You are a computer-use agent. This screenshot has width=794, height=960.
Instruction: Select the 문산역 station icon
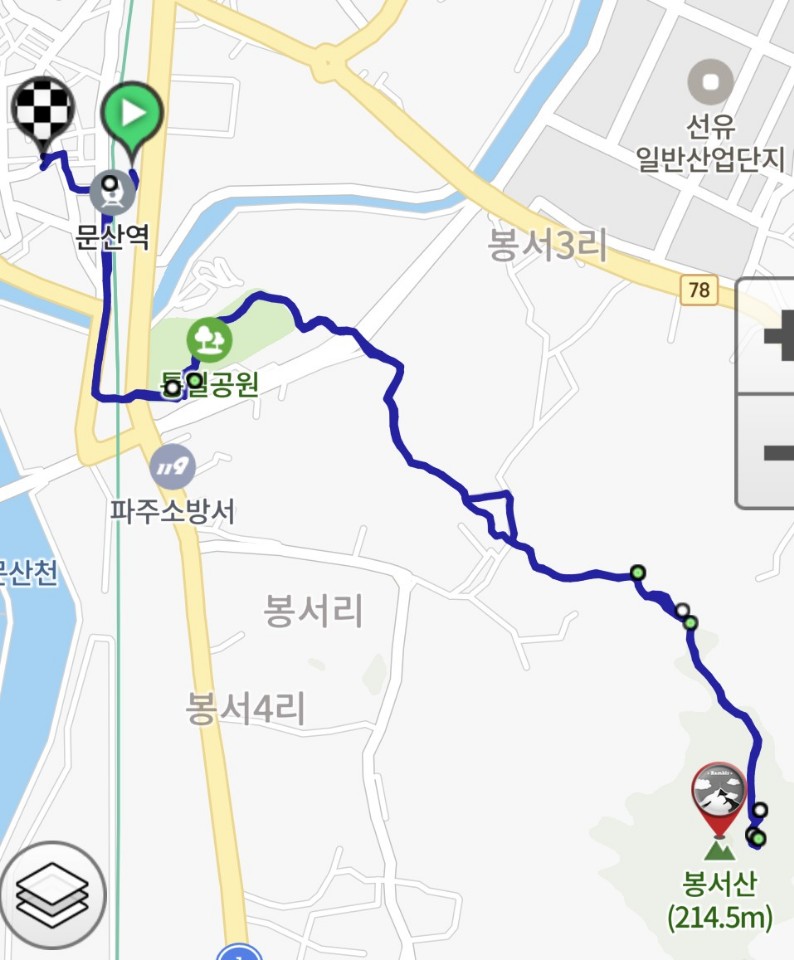[113, 193]
